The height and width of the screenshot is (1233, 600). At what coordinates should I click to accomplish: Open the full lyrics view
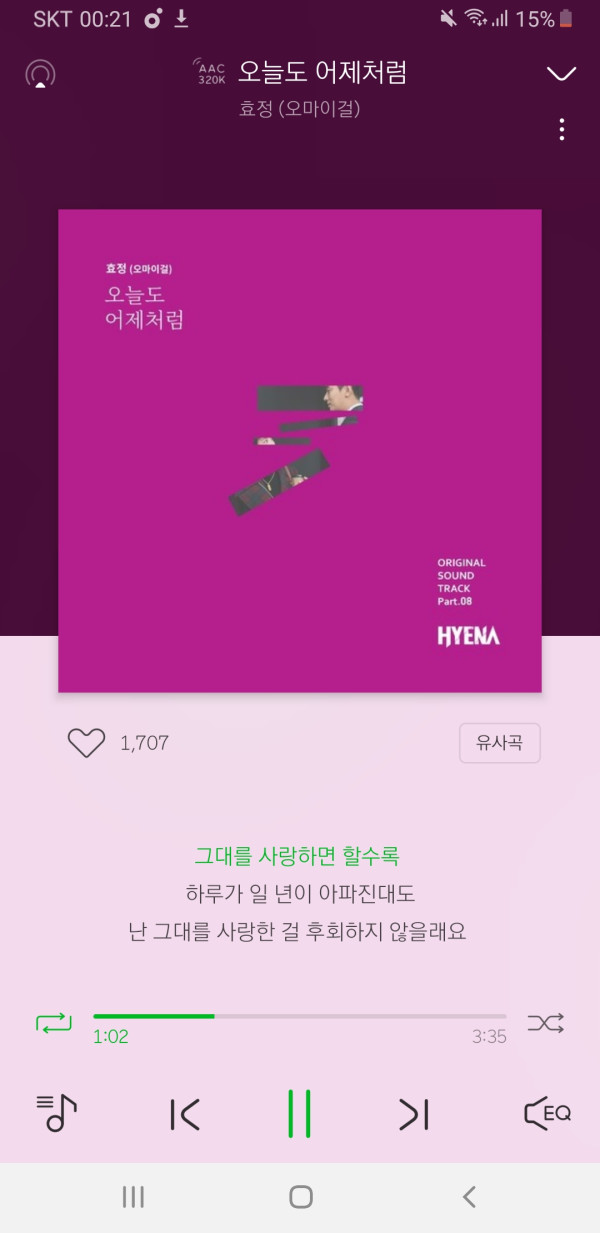pyautogui.click(x=298, y=894)
